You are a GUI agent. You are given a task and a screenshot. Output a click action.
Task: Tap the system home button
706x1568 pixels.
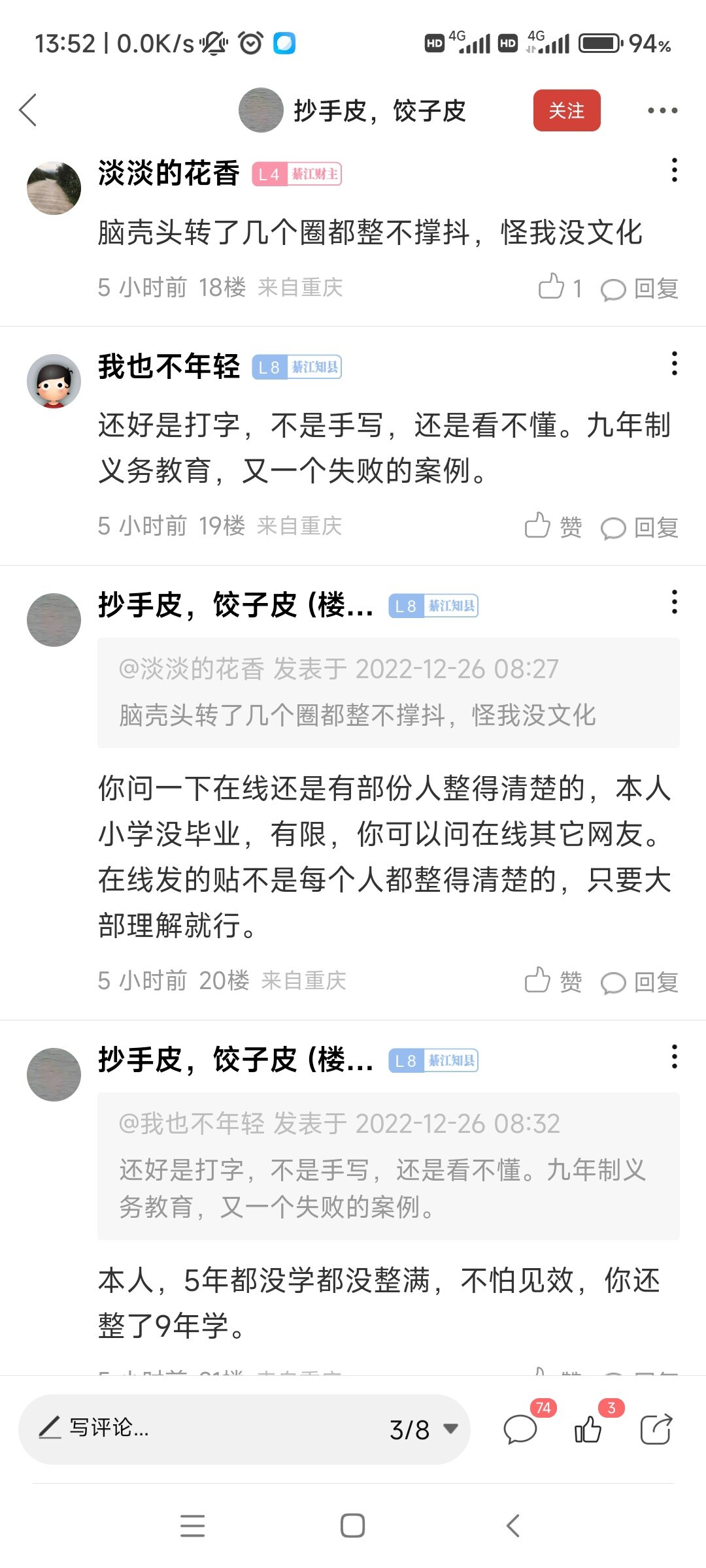click(352, 1526)
